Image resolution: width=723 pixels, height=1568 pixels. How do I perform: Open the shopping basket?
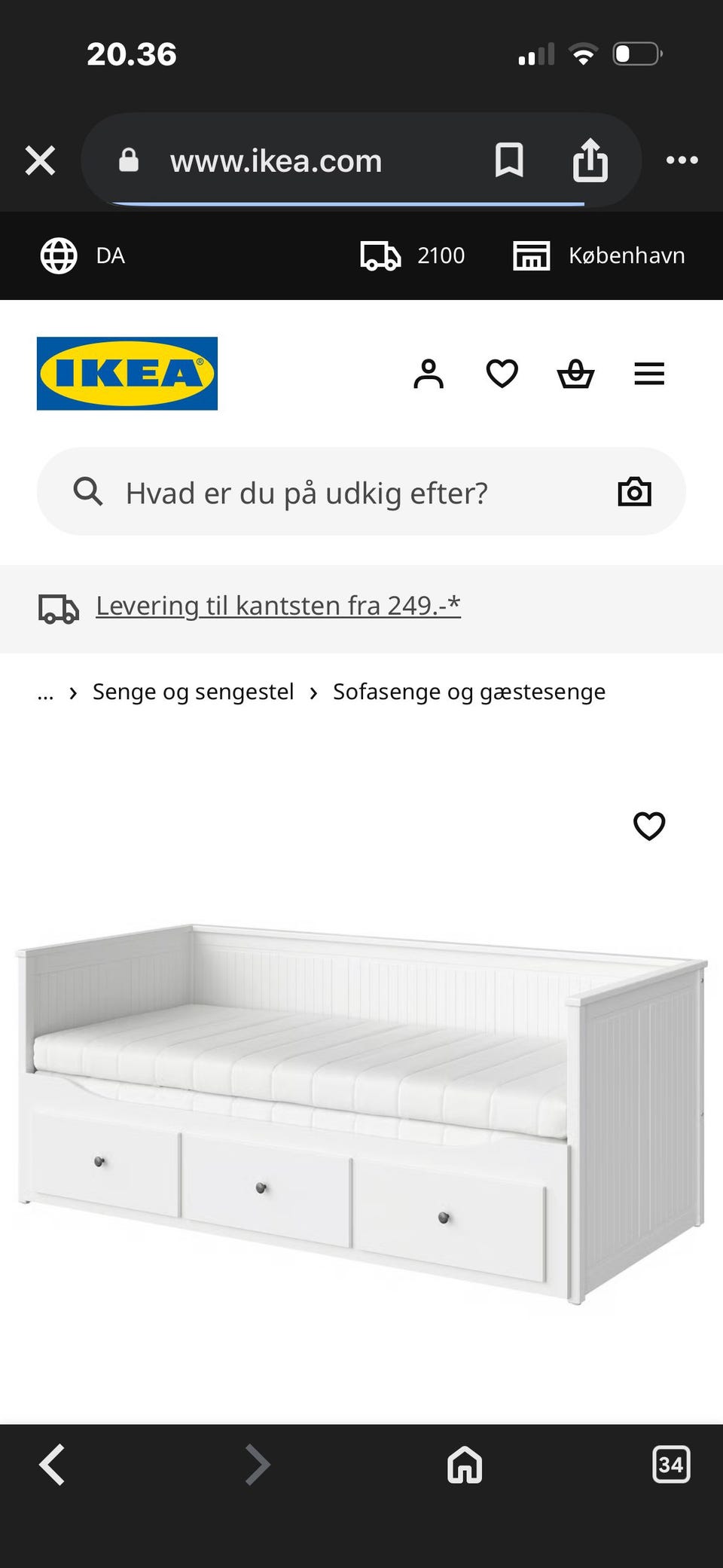click(575, 372)
